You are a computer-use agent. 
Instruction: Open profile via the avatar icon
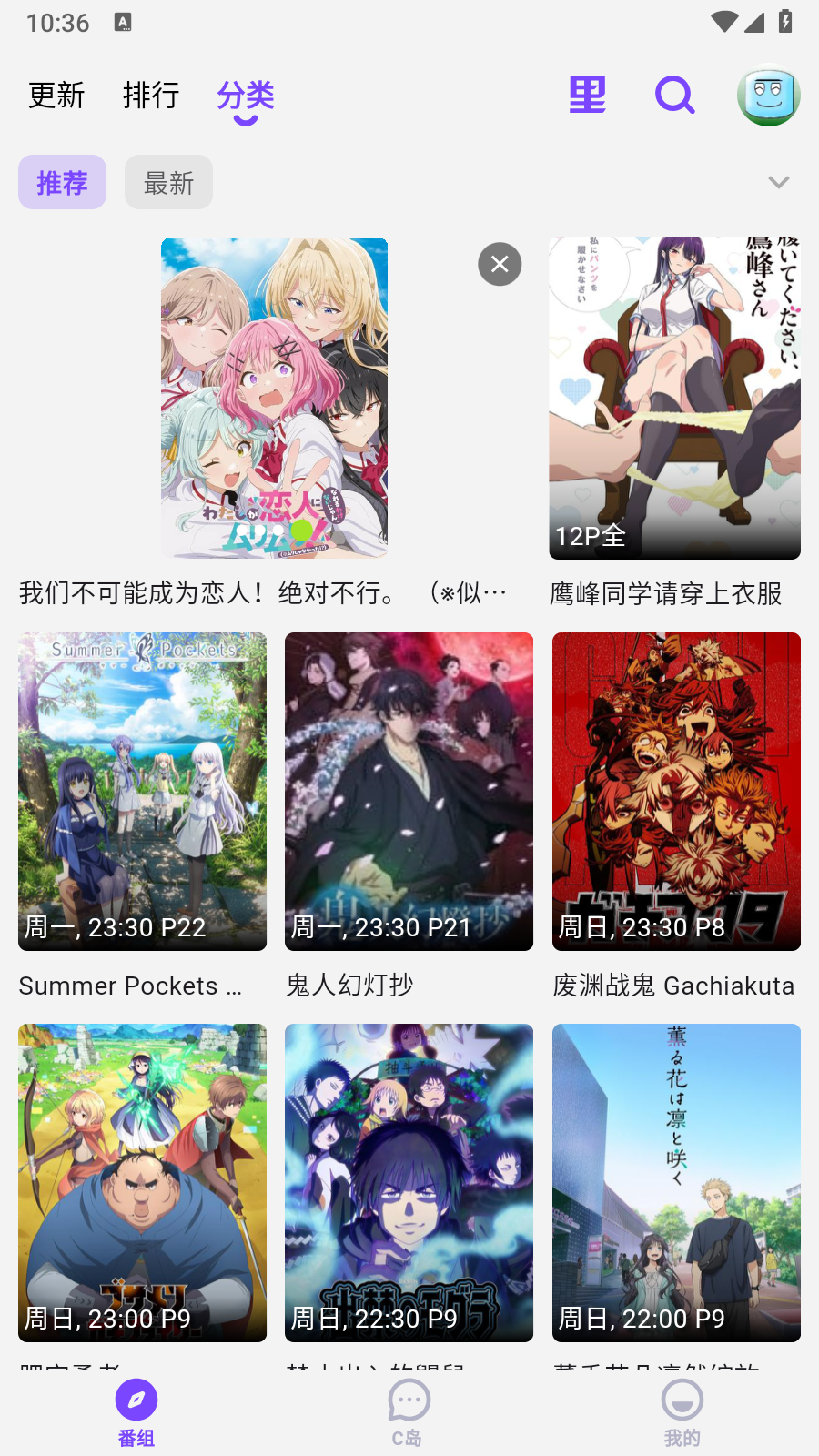(768, 94)
